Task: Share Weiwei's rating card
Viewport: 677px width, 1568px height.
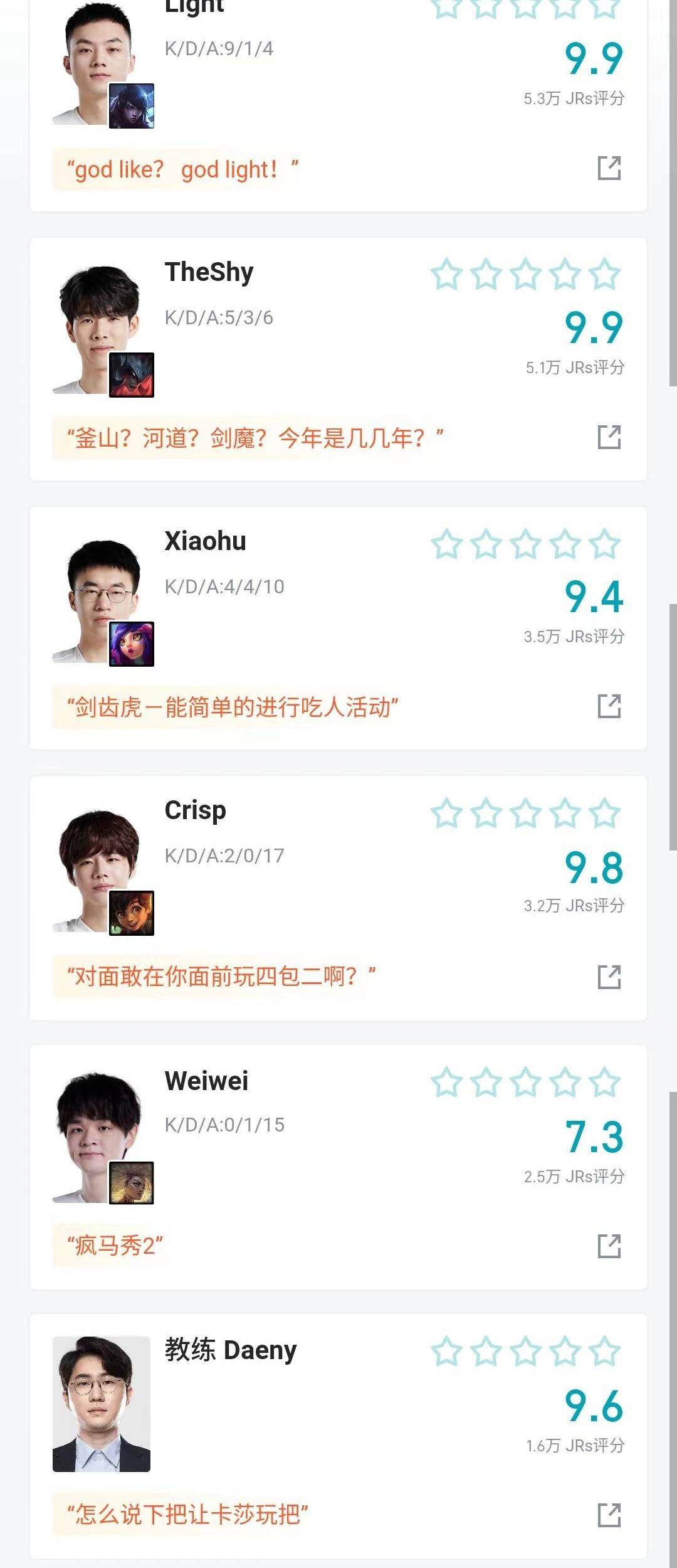Action: [x=609, y=1246]
